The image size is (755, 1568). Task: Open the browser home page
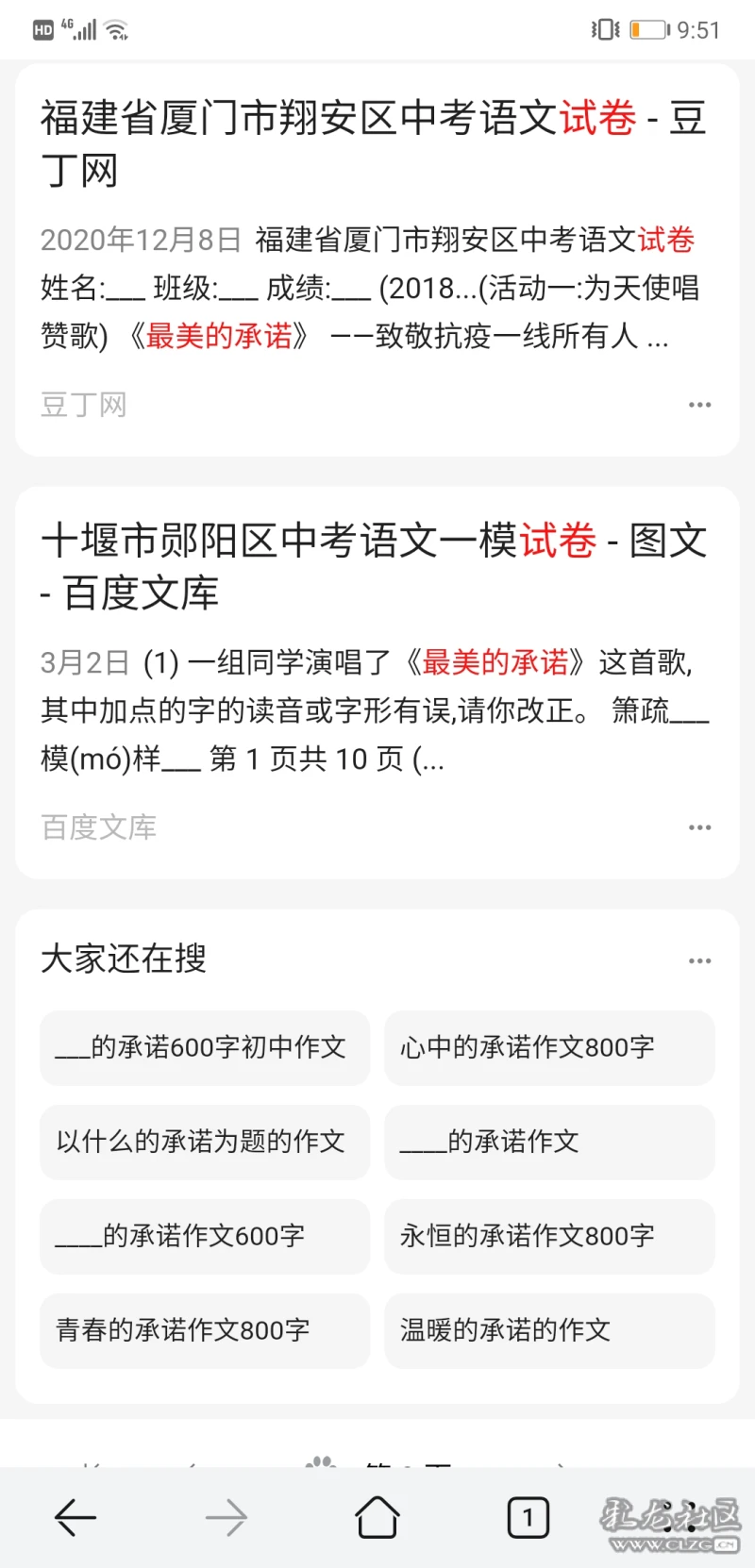pyautogui.click(x=377, y=1517)
